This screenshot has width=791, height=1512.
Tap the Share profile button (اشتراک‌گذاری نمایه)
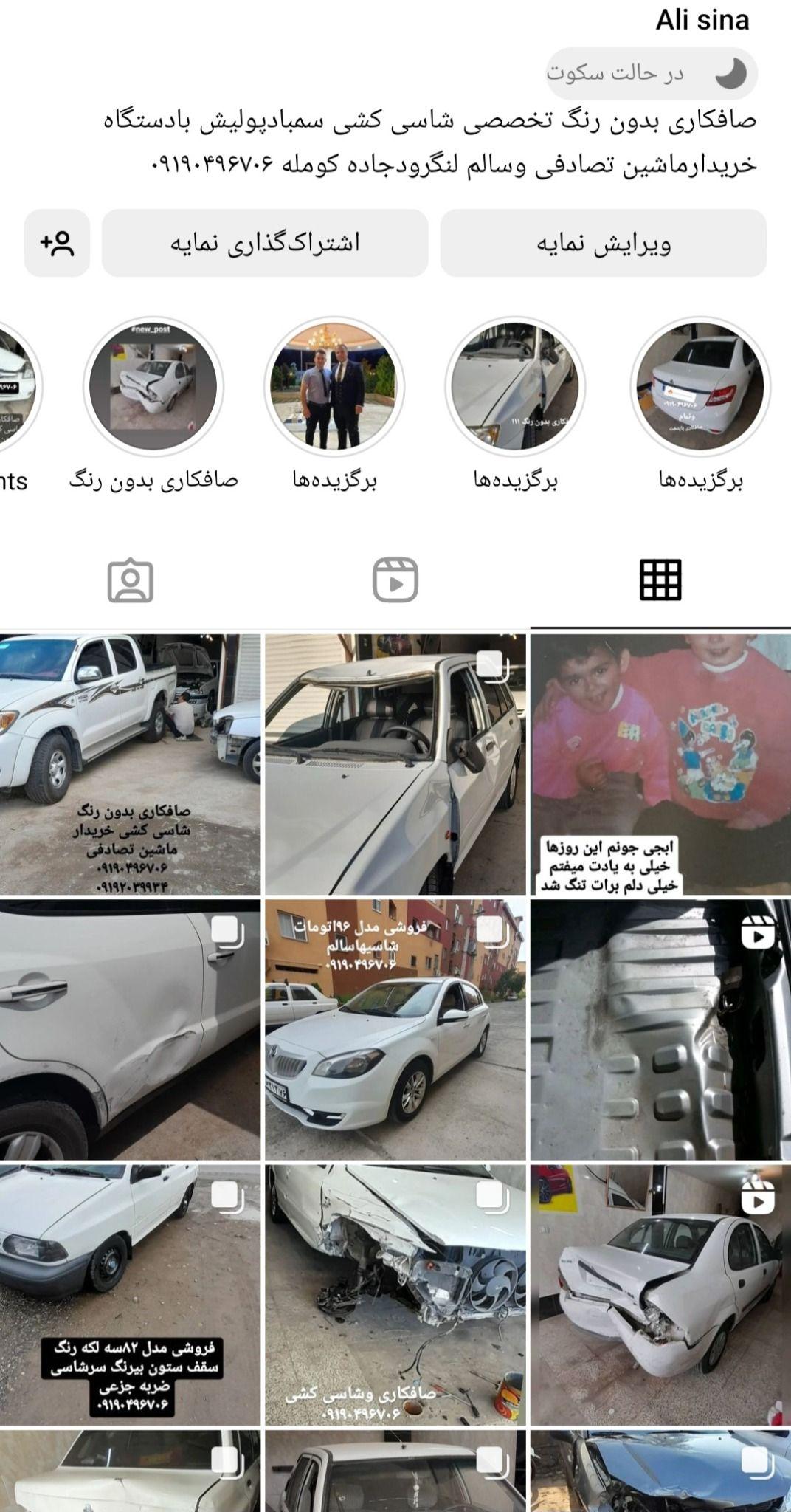265,243
